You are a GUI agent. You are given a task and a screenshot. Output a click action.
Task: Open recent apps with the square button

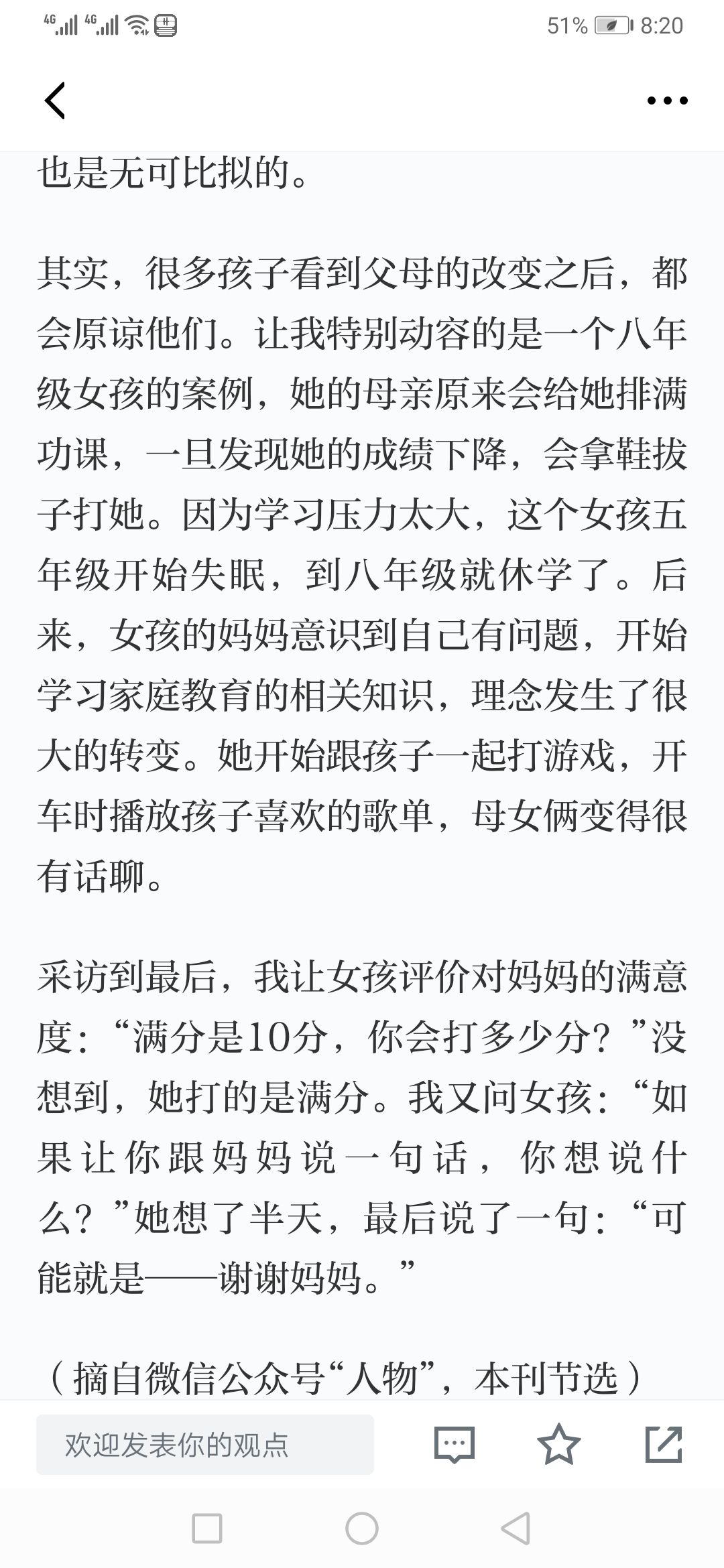207,1528
